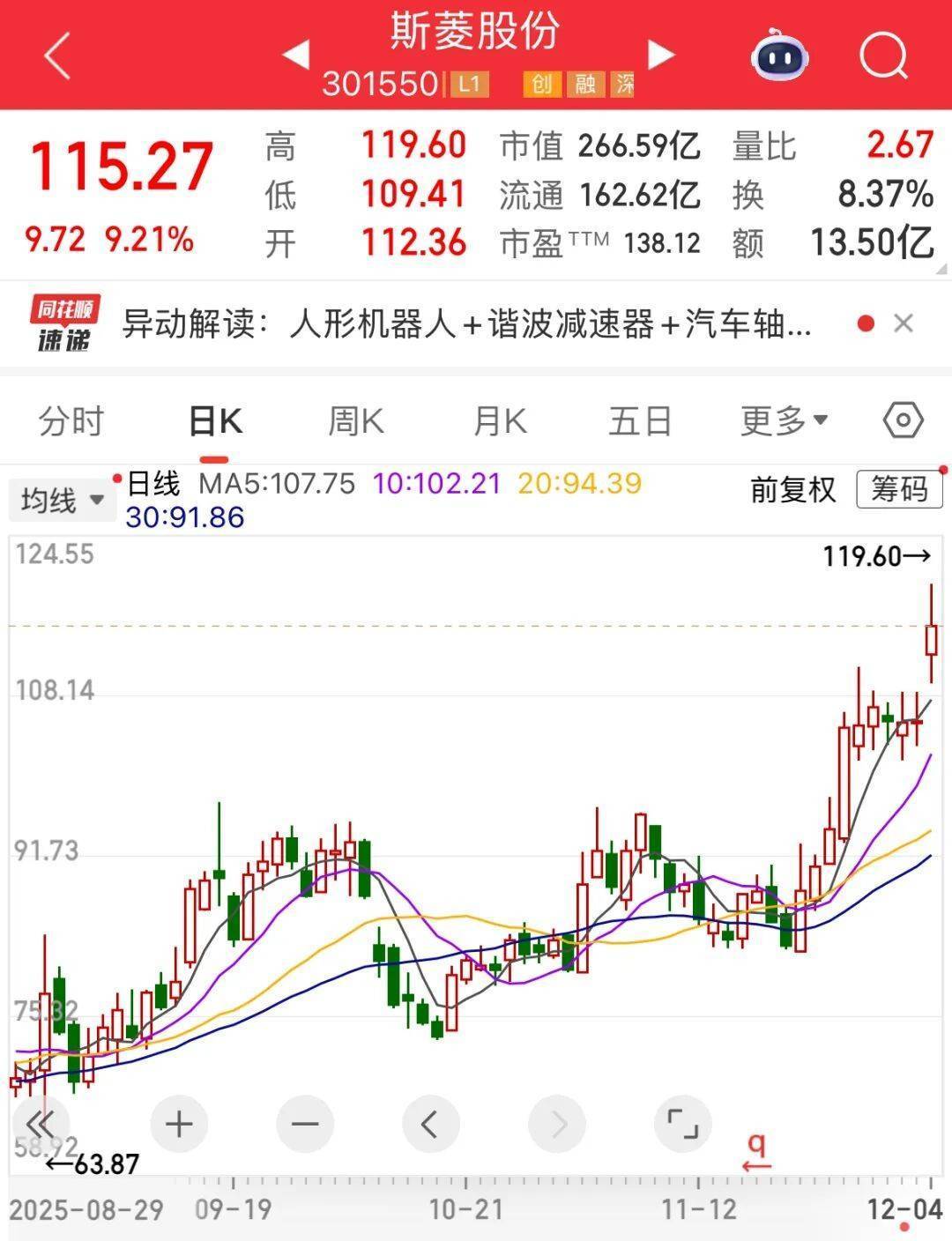Expand the 均线 moving average selector
This screenshot has width=952, height=1241.
click(x=62, y=499)
